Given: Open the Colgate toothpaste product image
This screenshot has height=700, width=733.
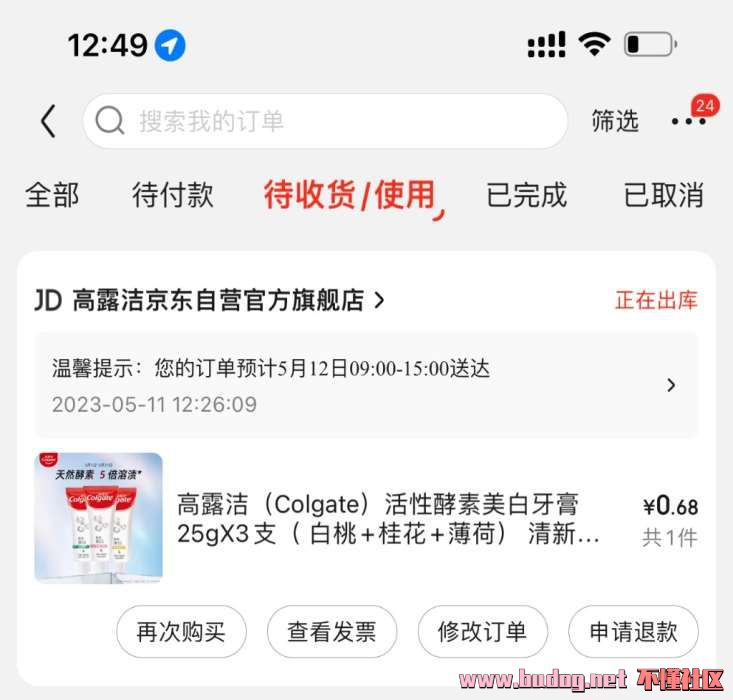Looking at the screenshot, I should click(98, 518).
